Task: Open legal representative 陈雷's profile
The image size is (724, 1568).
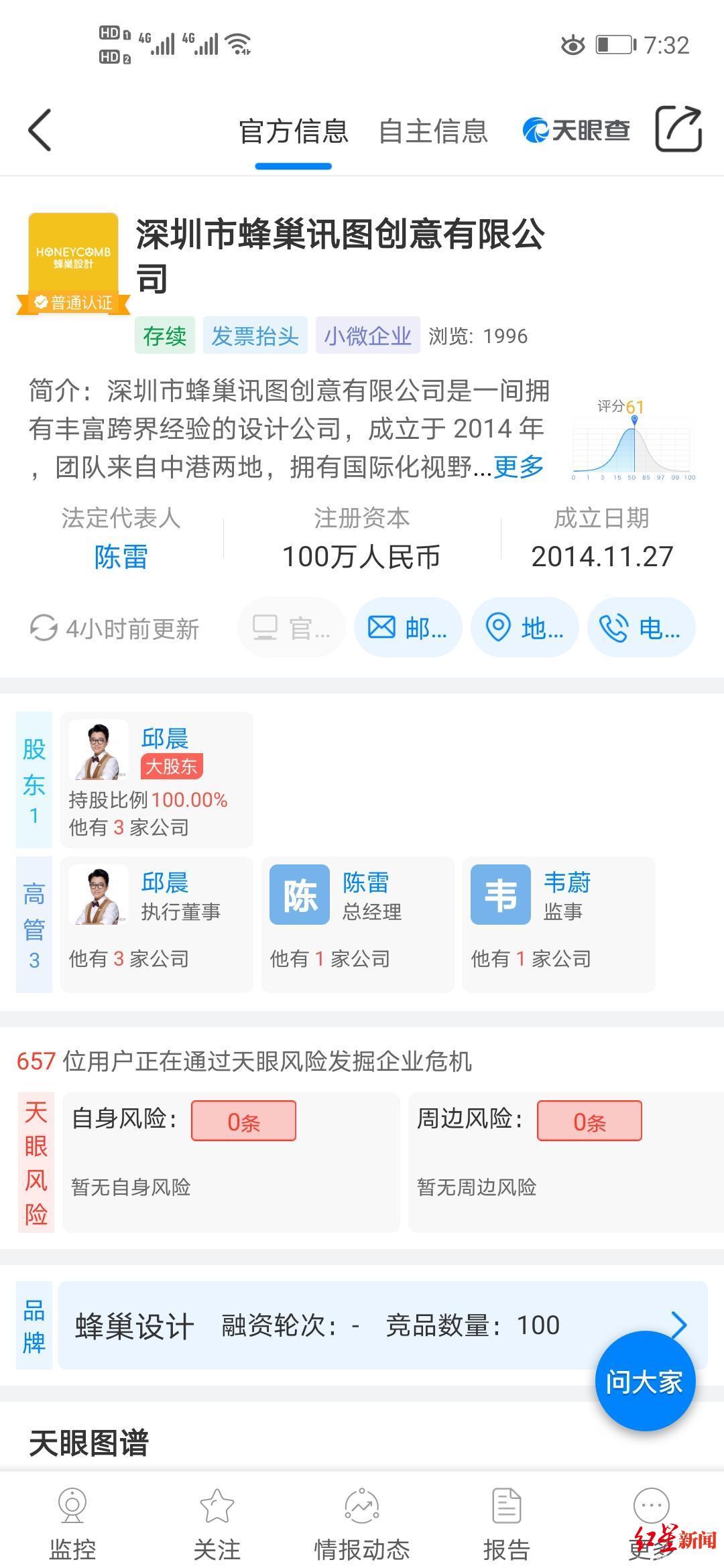Action: [121, 557]
